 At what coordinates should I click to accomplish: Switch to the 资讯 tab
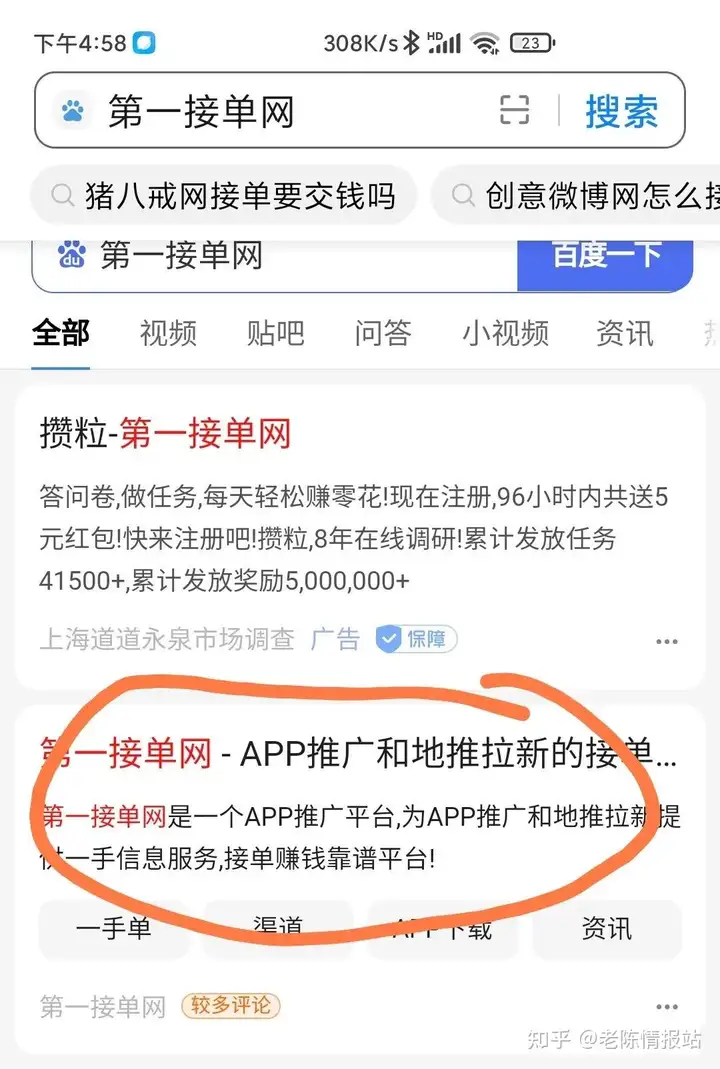point(624,333)
